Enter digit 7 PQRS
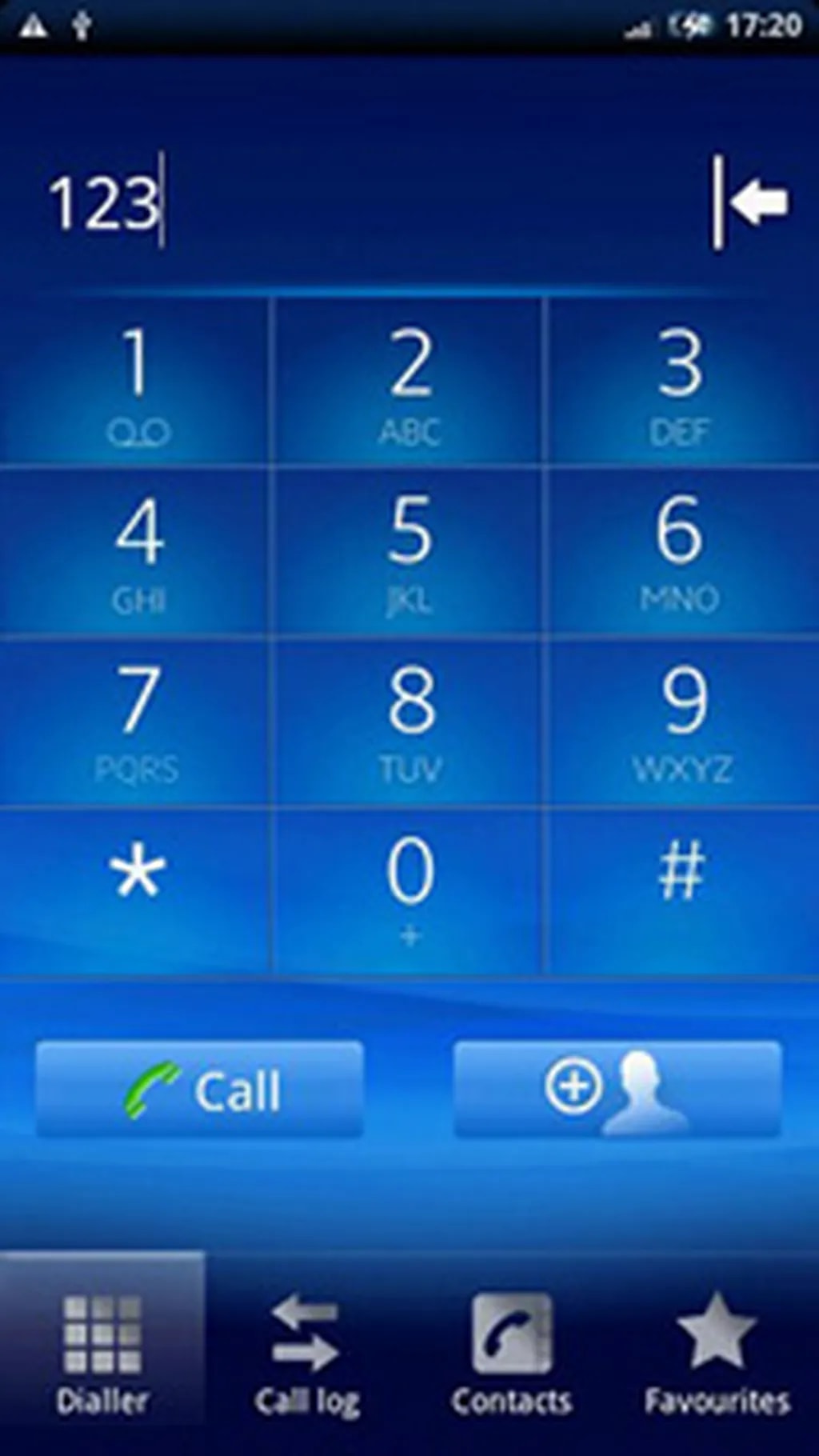This screenshot has width=819, height=1456. coord(136,722)
